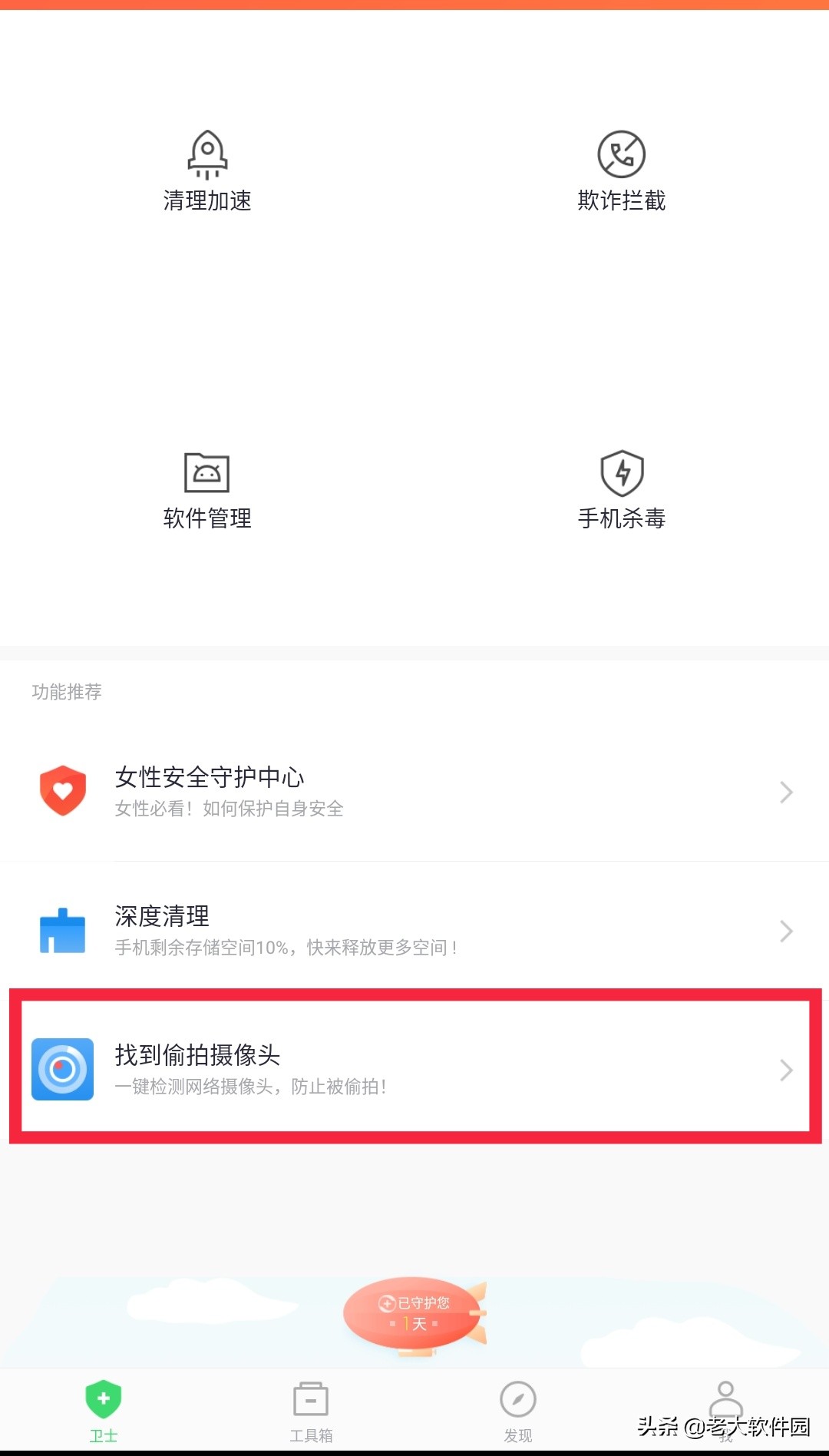Viewport: 829px width, 1456px height.
Task: Select the blue broom icon beside 深度清理
Action: [62, 930]
